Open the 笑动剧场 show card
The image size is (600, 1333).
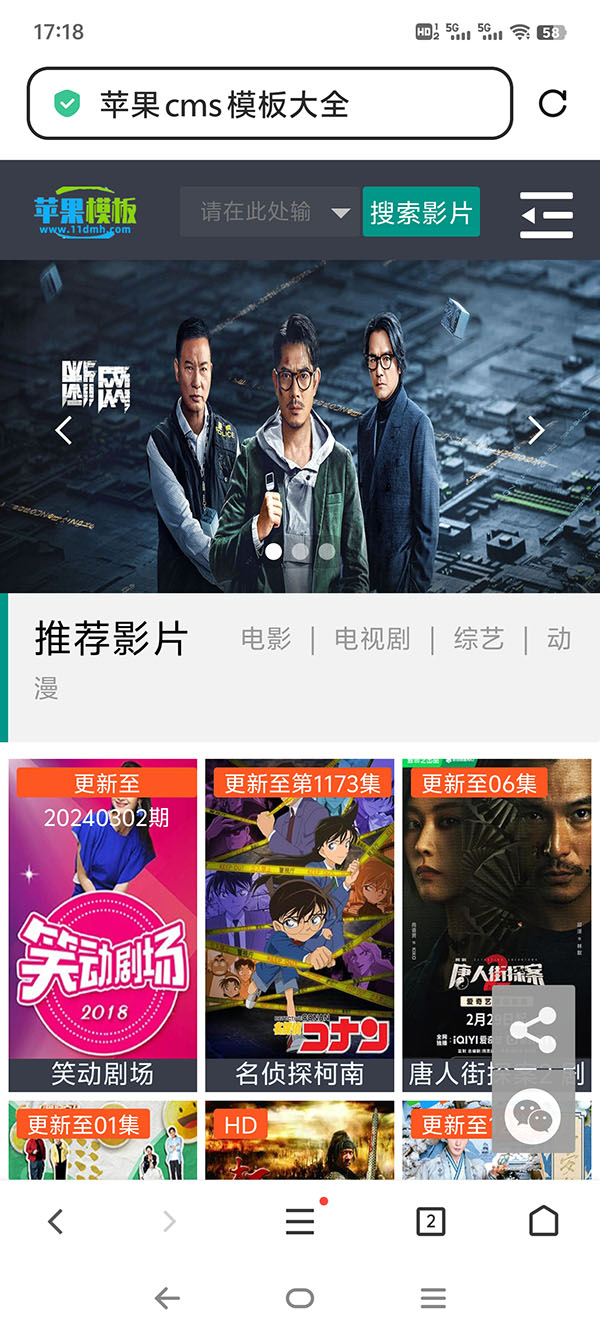tap(103, 925)
